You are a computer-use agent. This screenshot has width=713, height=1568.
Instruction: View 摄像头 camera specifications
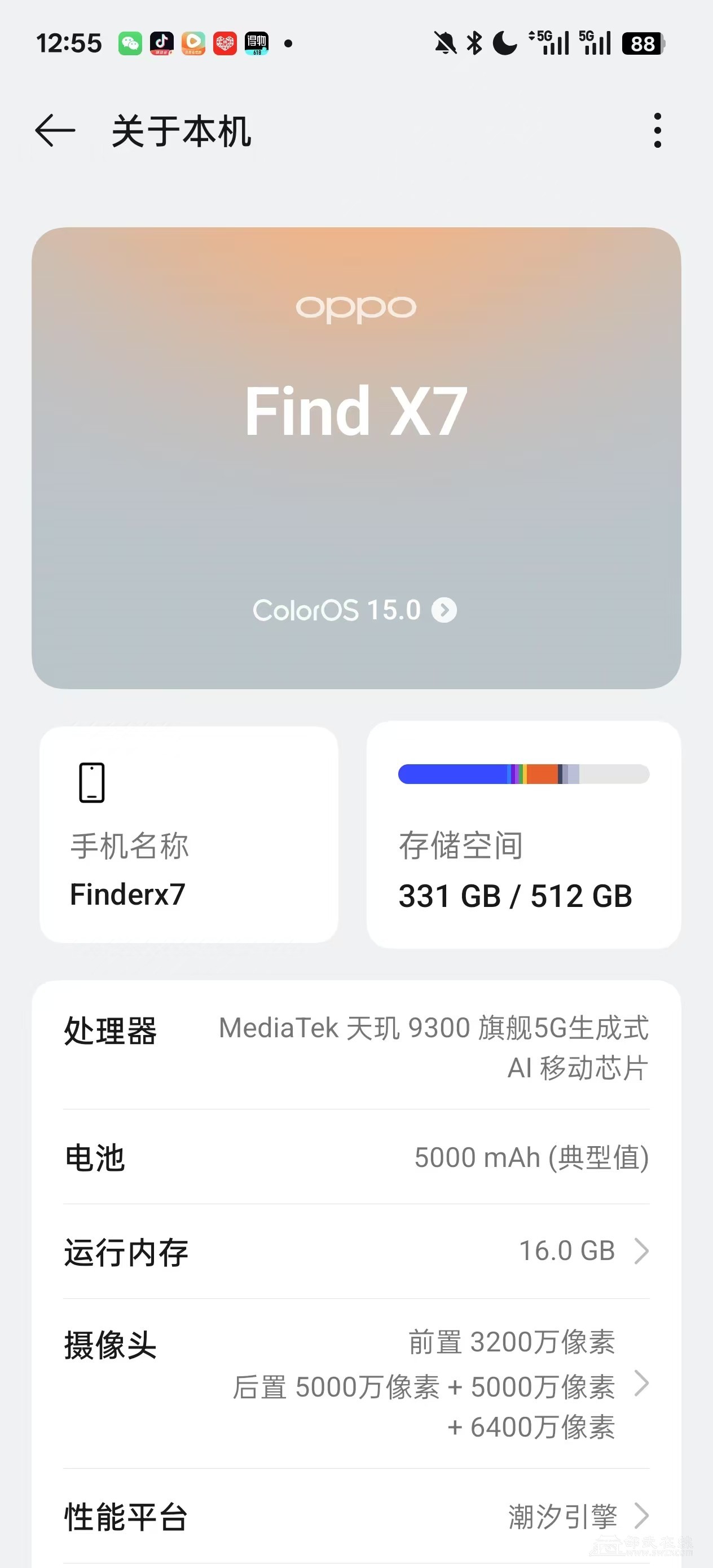[x=356, y=1384]
